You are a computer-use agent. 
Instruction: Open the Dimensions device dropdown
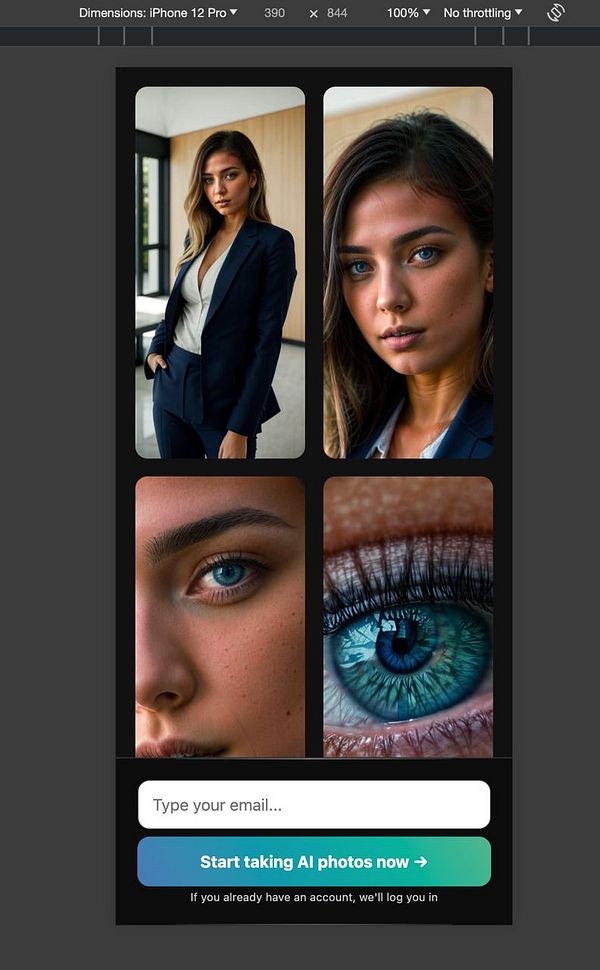pyautogui.click(x=158, y=13)
